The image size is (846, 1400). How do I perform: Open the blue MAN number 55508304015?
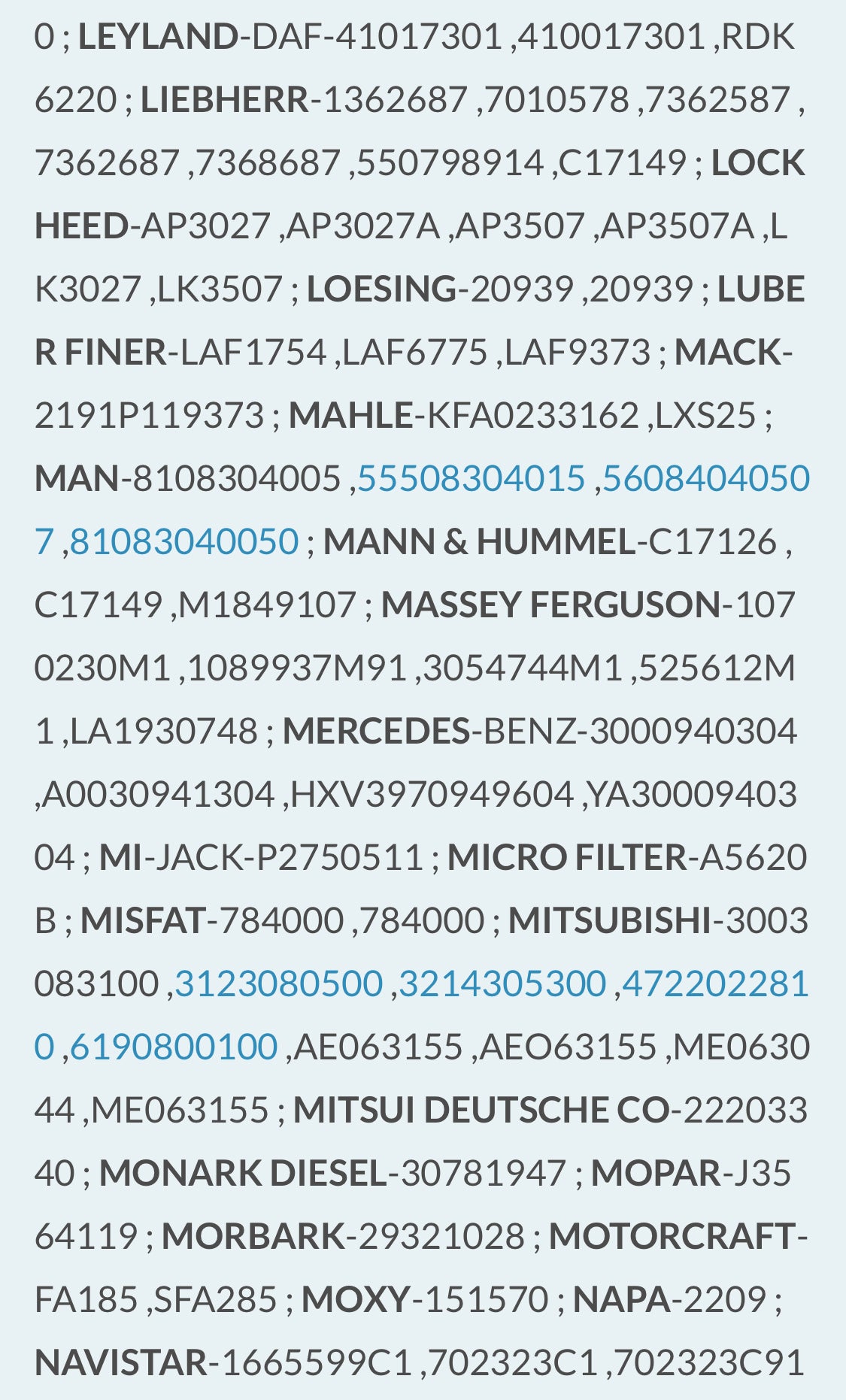pos(471,479)
